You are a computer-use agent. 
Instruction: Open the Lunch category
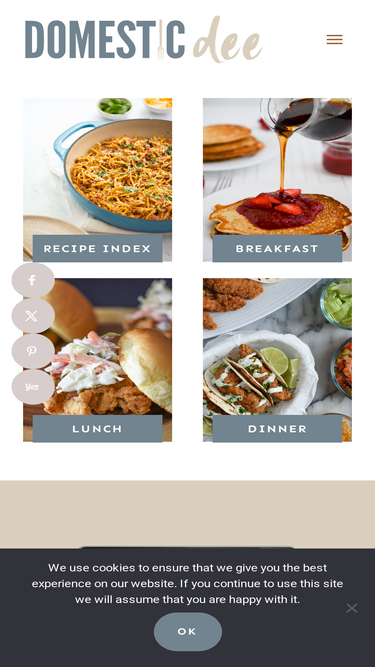(97, 360)
